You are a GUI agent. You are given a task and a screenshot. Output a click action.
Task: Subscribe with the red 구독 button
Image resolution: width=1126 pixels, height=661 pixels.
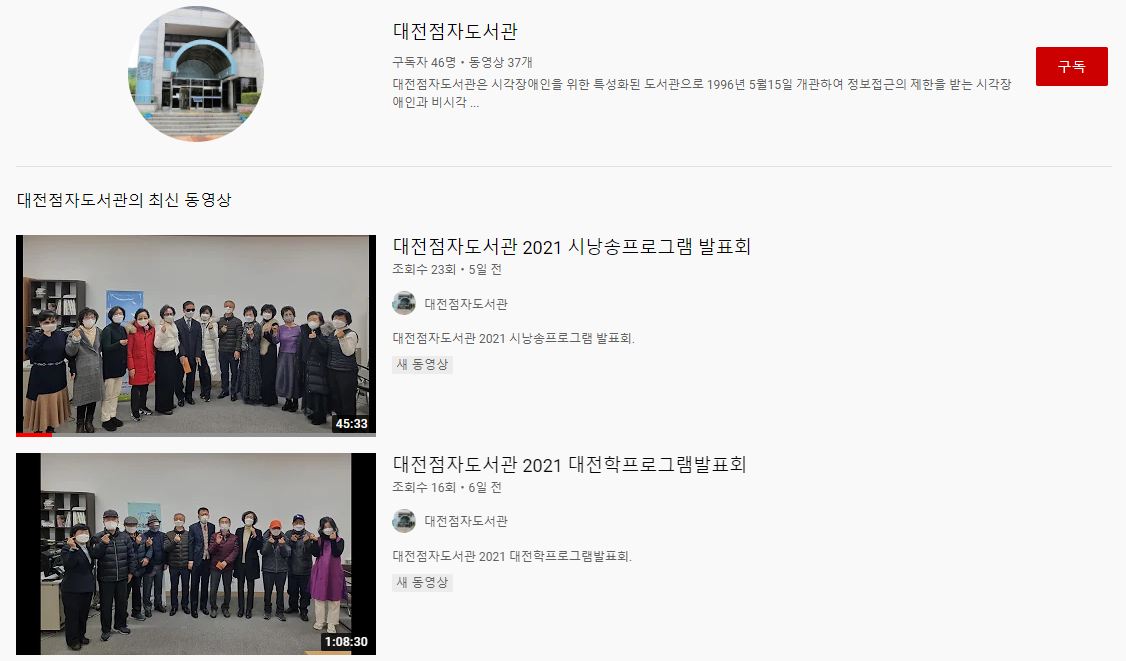click(x=1071, y=66)
